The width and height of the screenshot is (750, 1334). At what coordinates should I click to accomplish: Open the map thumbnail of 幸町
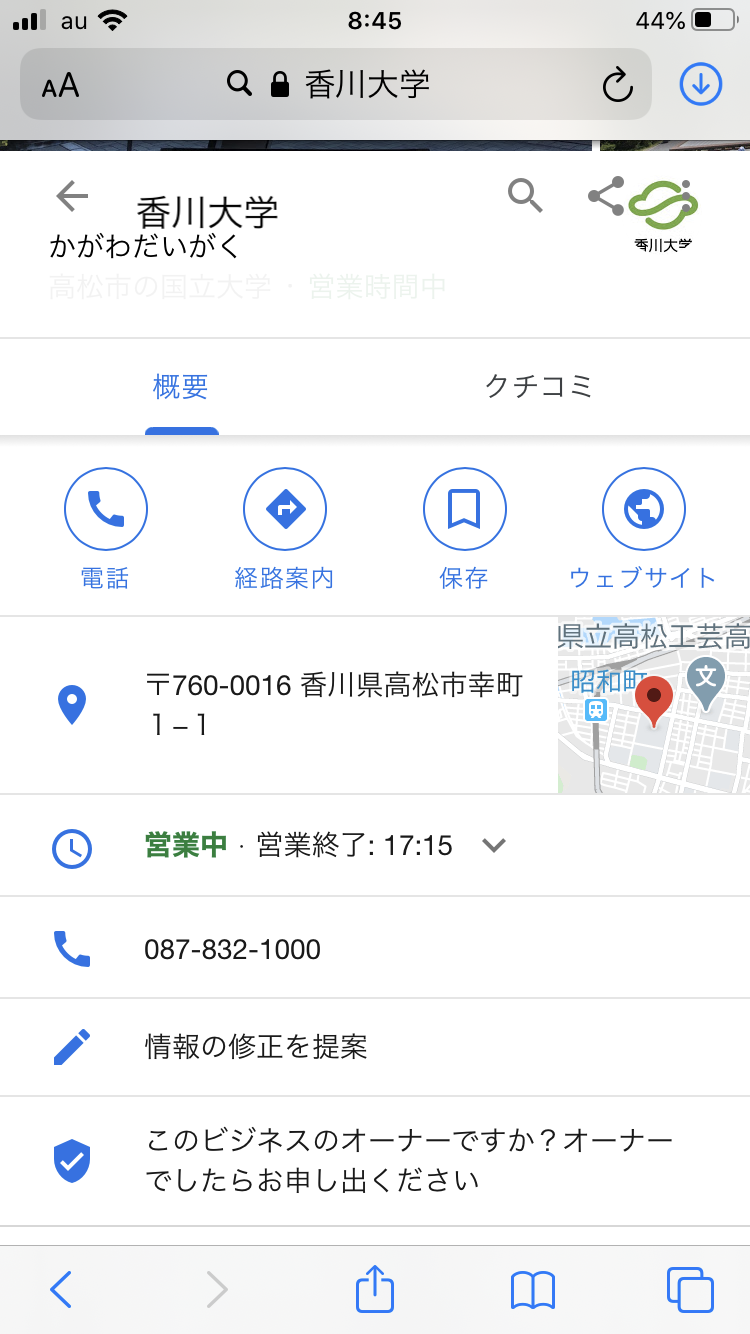point(653,705)
